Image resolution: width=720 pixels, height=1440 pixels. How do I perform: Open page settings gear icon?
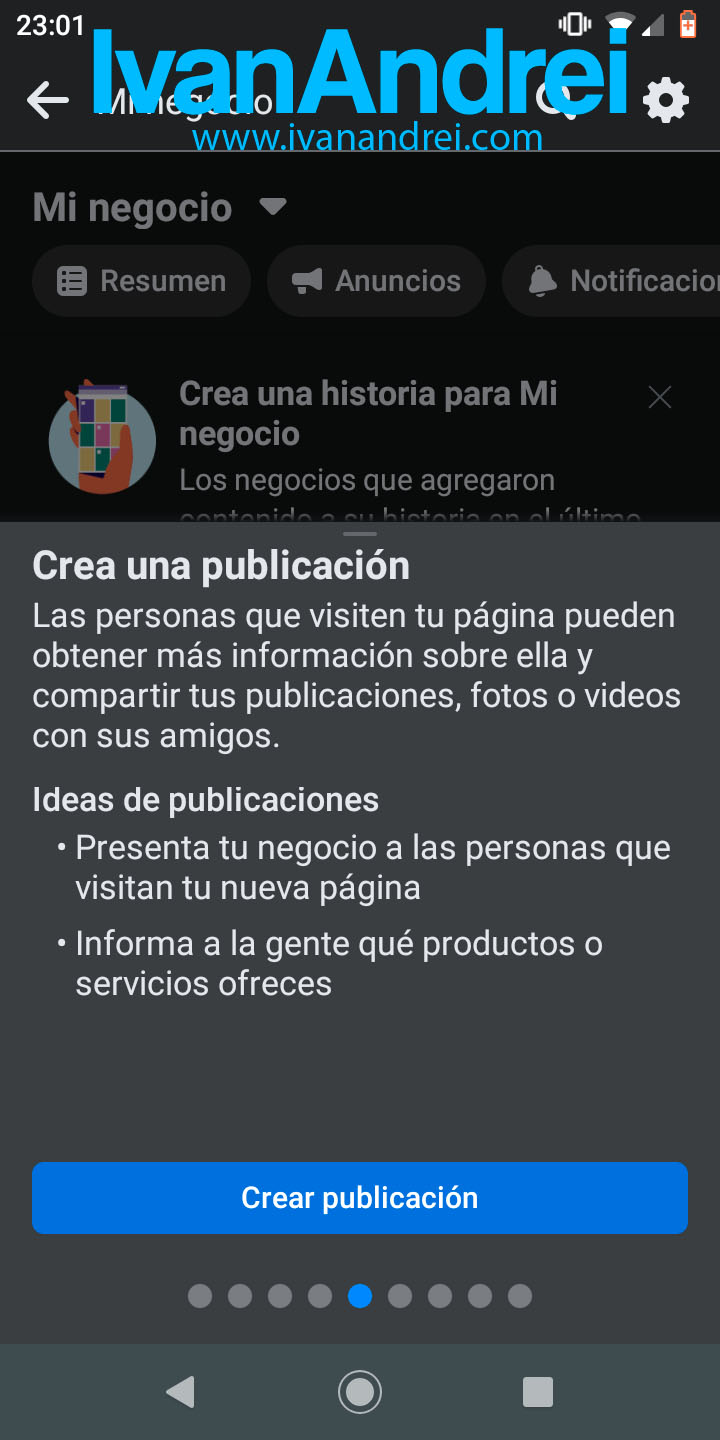[x=666, y=100]
